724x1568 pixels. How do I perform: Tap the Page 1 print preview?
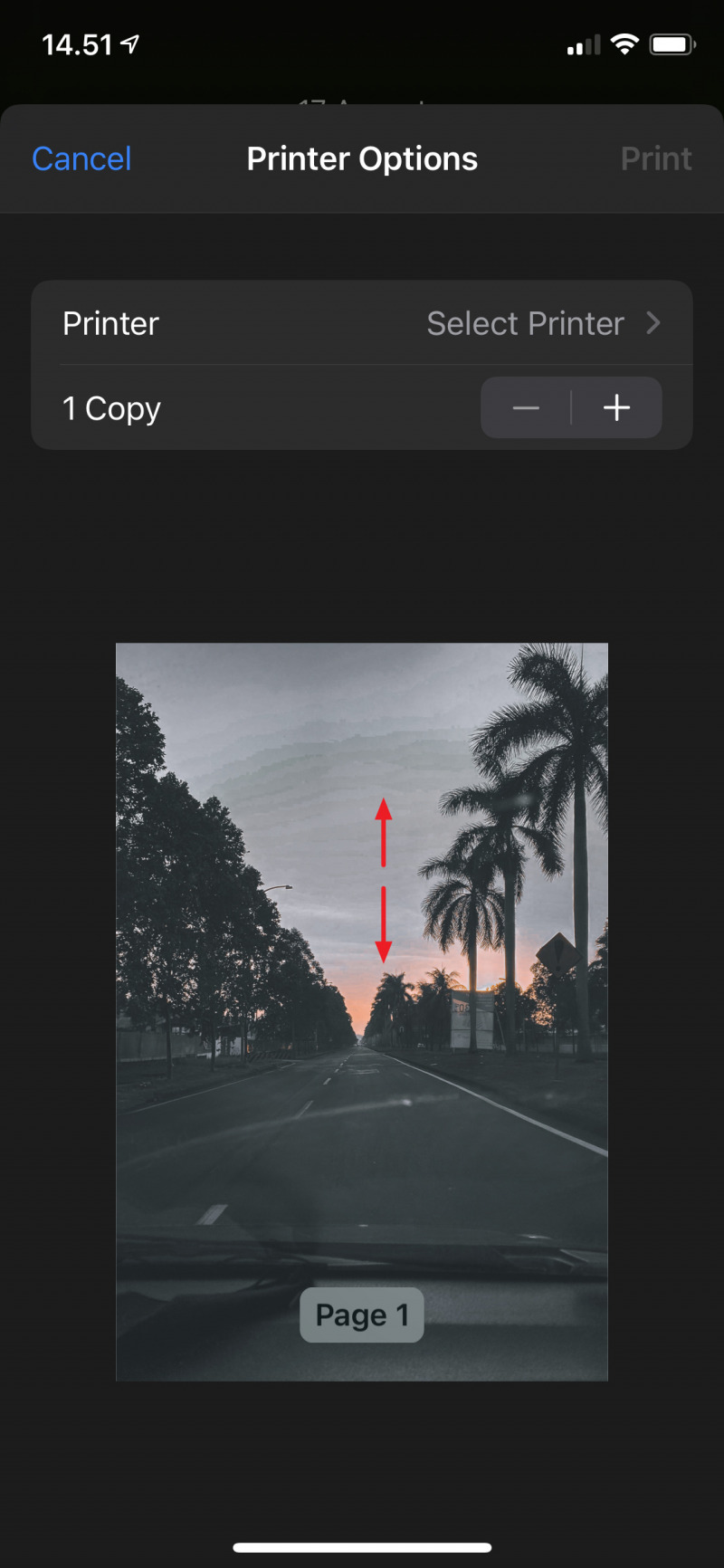coord(362,1011)
